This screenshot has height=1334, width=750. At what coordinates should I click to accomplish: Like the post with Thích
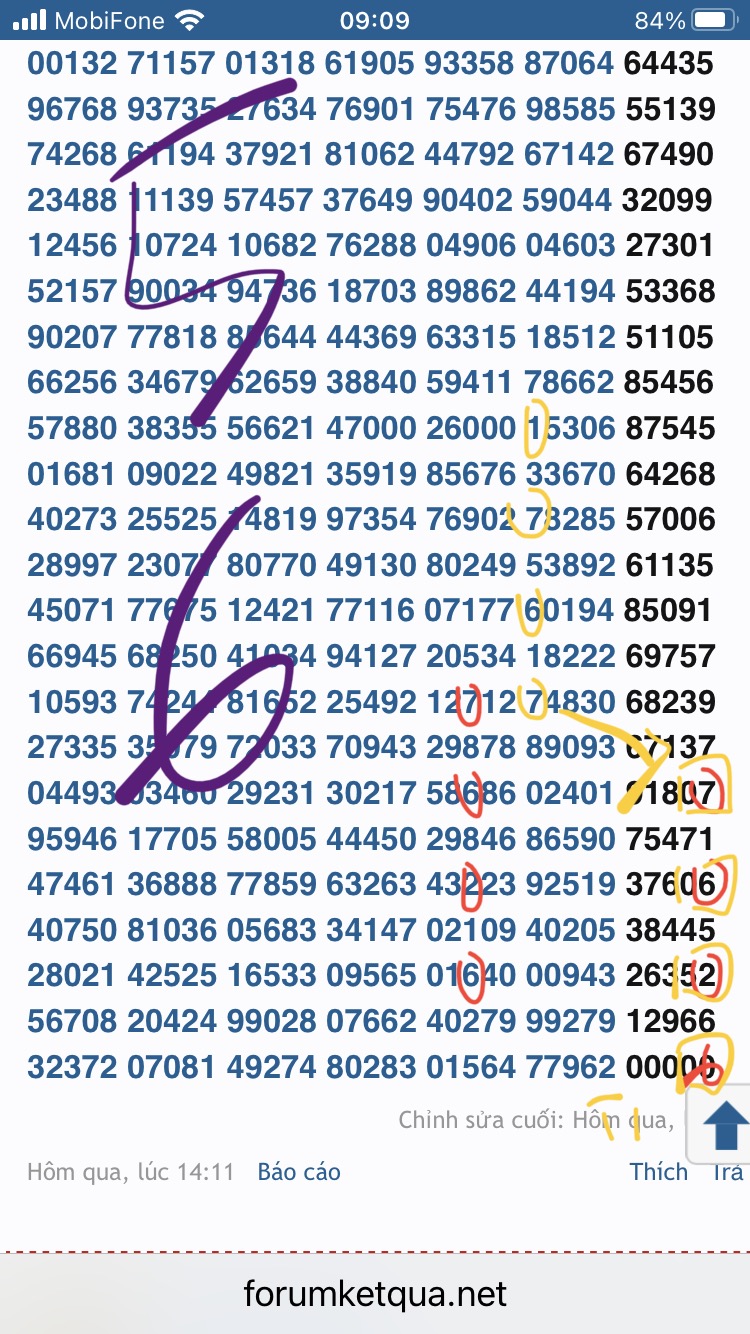pyautogui.click(x=658, y=1171)
